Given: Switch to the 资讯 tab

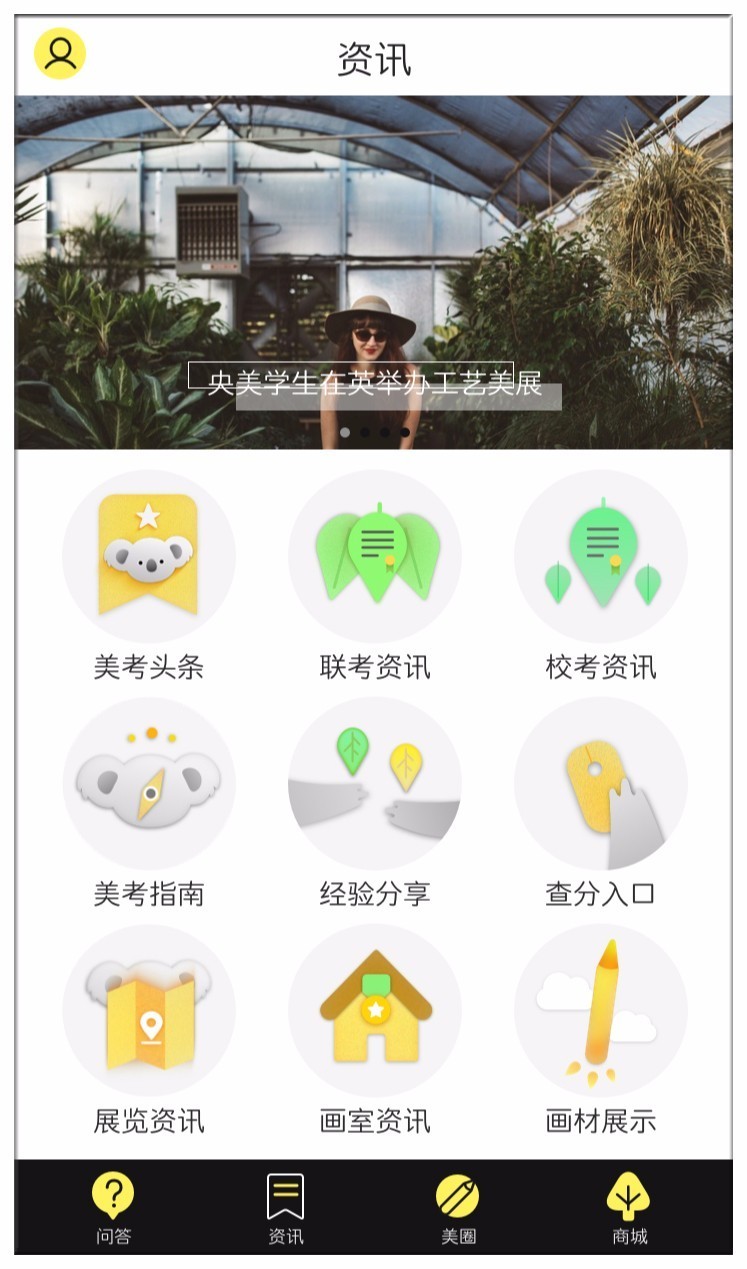Looking at the screenshot, I should [286, 1208].
